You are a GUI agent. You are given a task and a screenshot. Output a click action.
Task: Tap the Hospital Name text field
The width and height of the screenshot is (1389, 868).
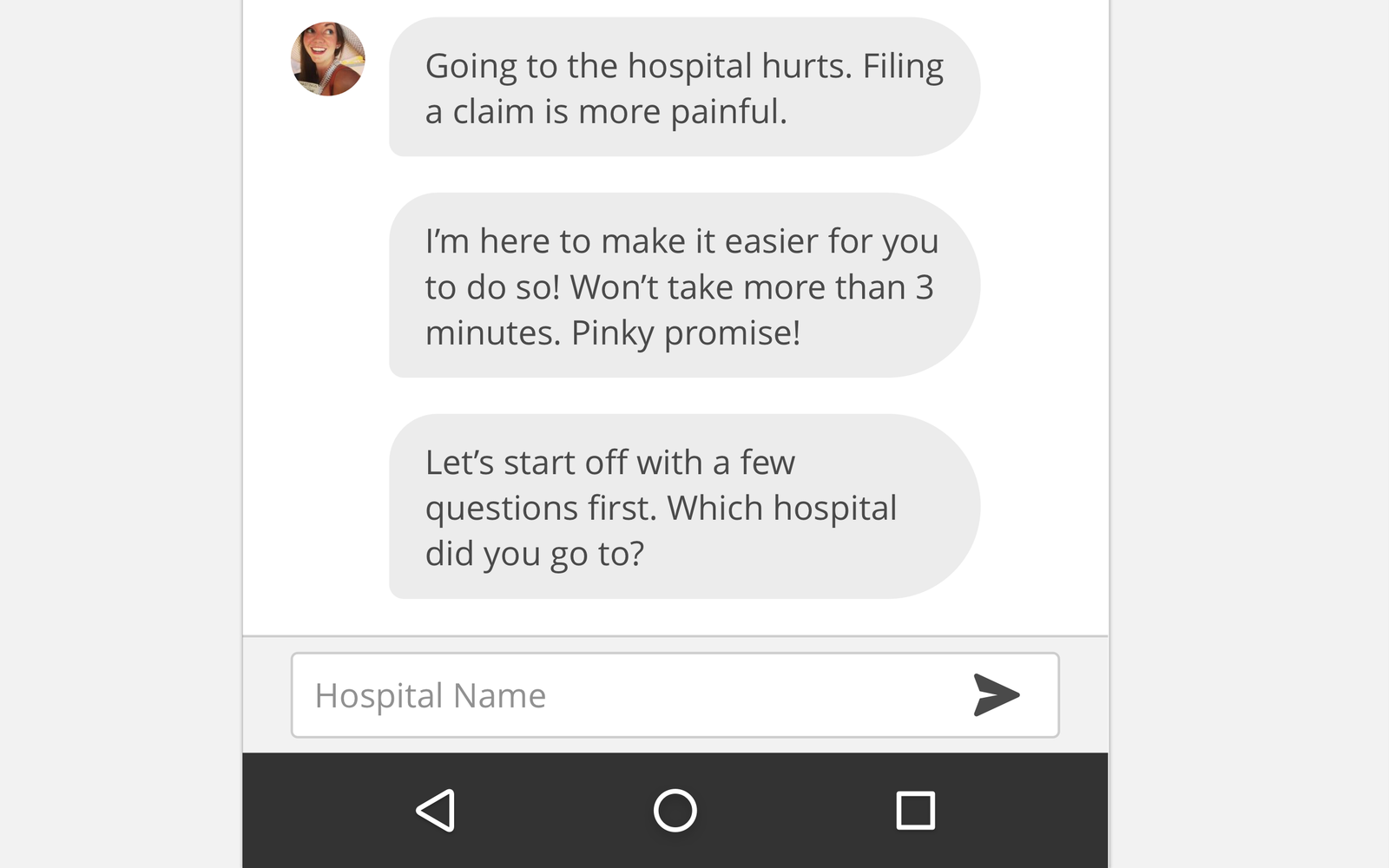[625, 695]
